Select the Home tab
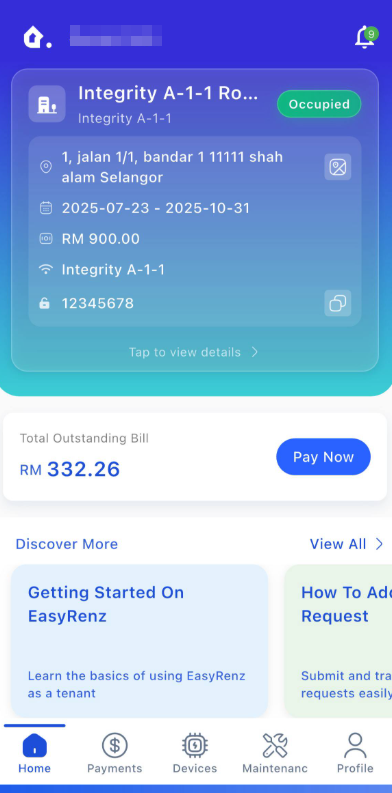 click(34, 754)
